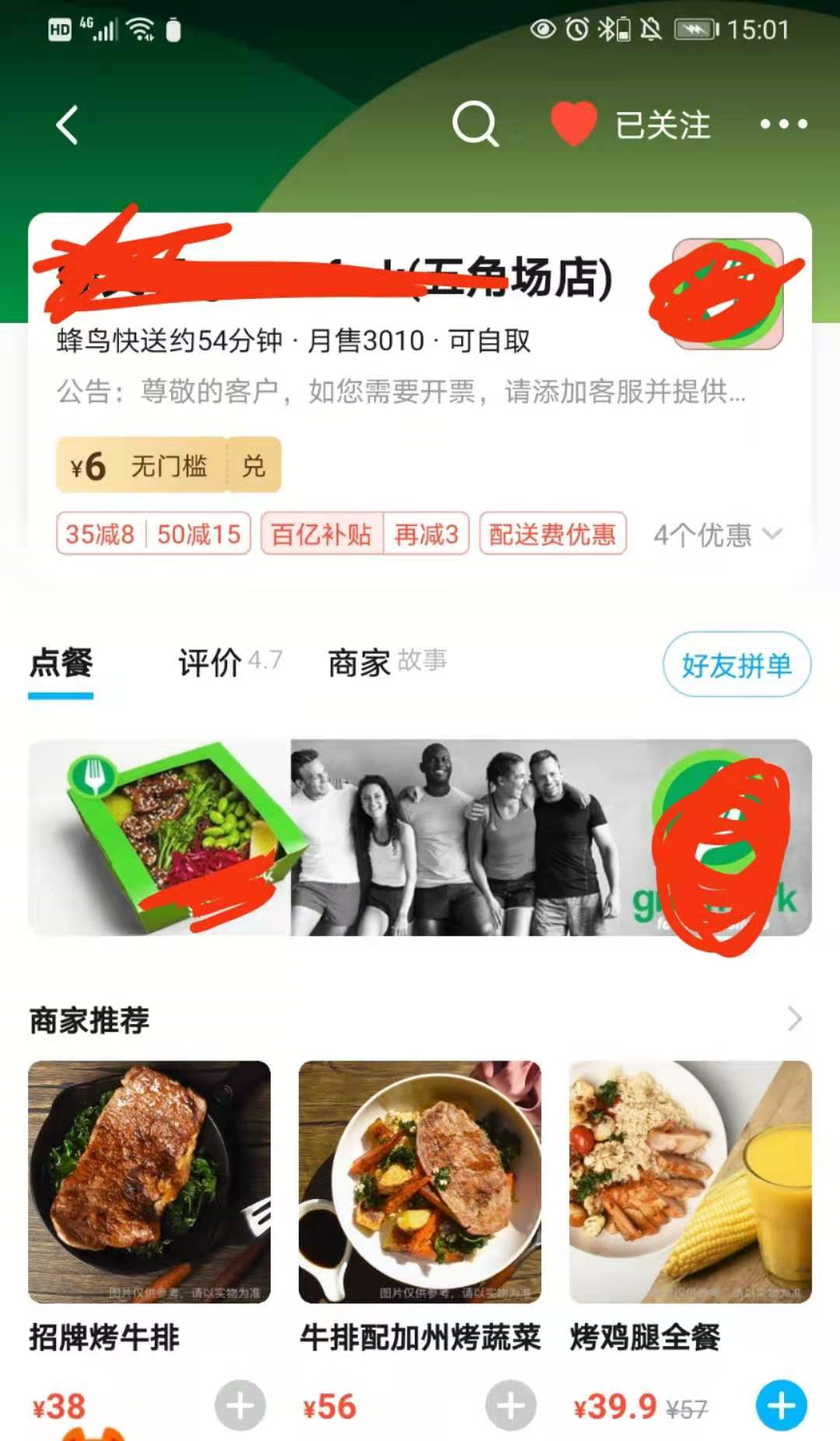Screen dimensions: 840x1441
Task: Start a 好友拼单 group order
Action: (x=736, y=665)
